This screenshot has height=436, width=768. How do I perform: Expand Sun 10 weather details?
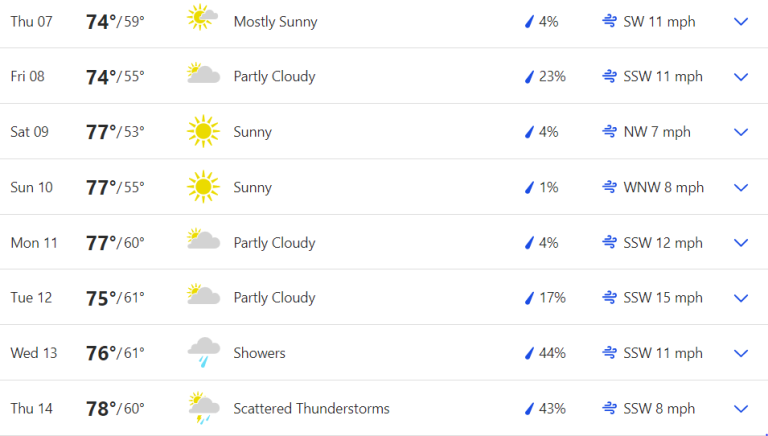coord(741,187)
